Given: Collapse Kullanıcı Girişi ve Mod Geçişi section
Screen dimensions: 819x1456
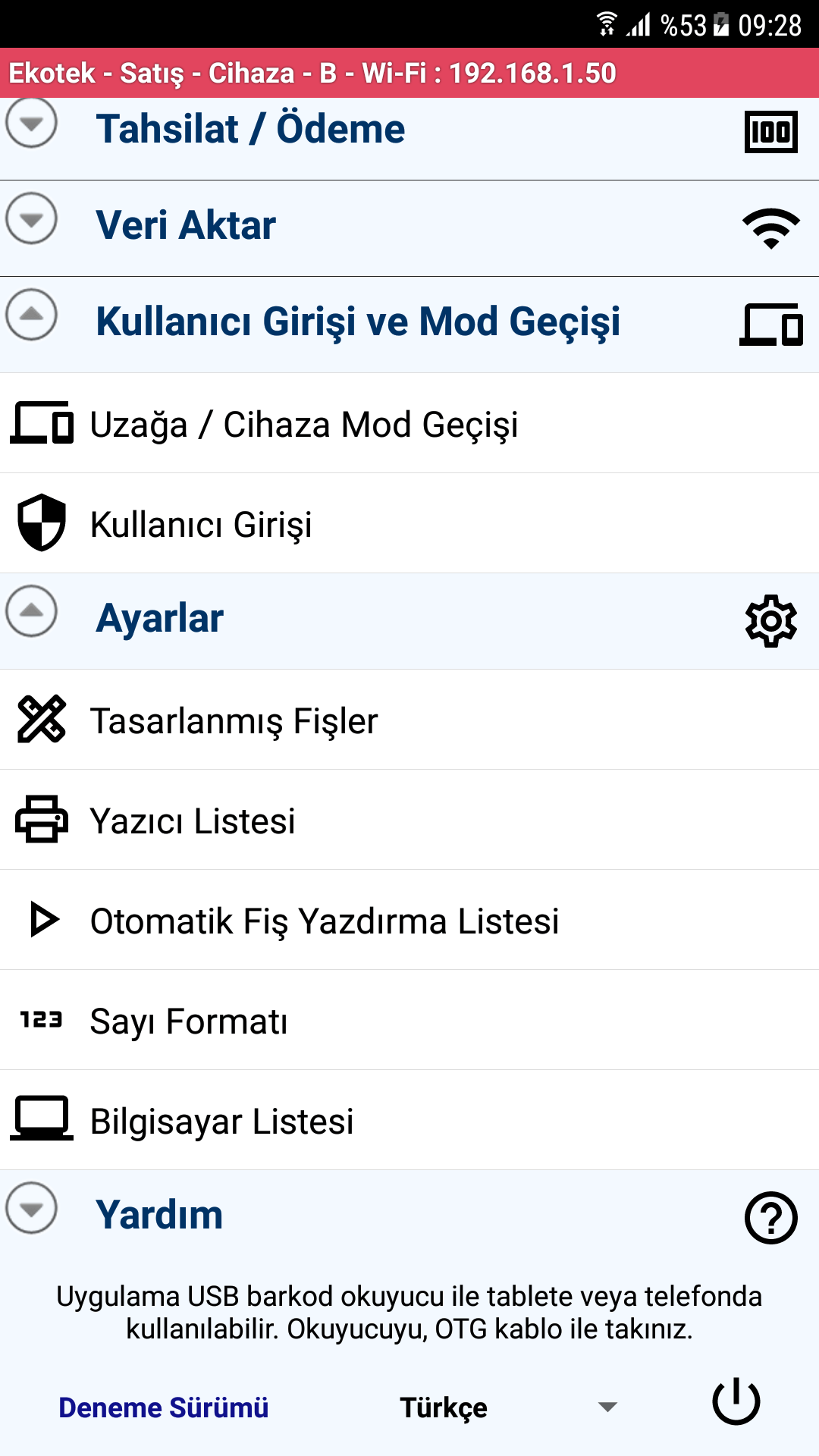Looking at the screenshot, I should (x=31, y=315).
